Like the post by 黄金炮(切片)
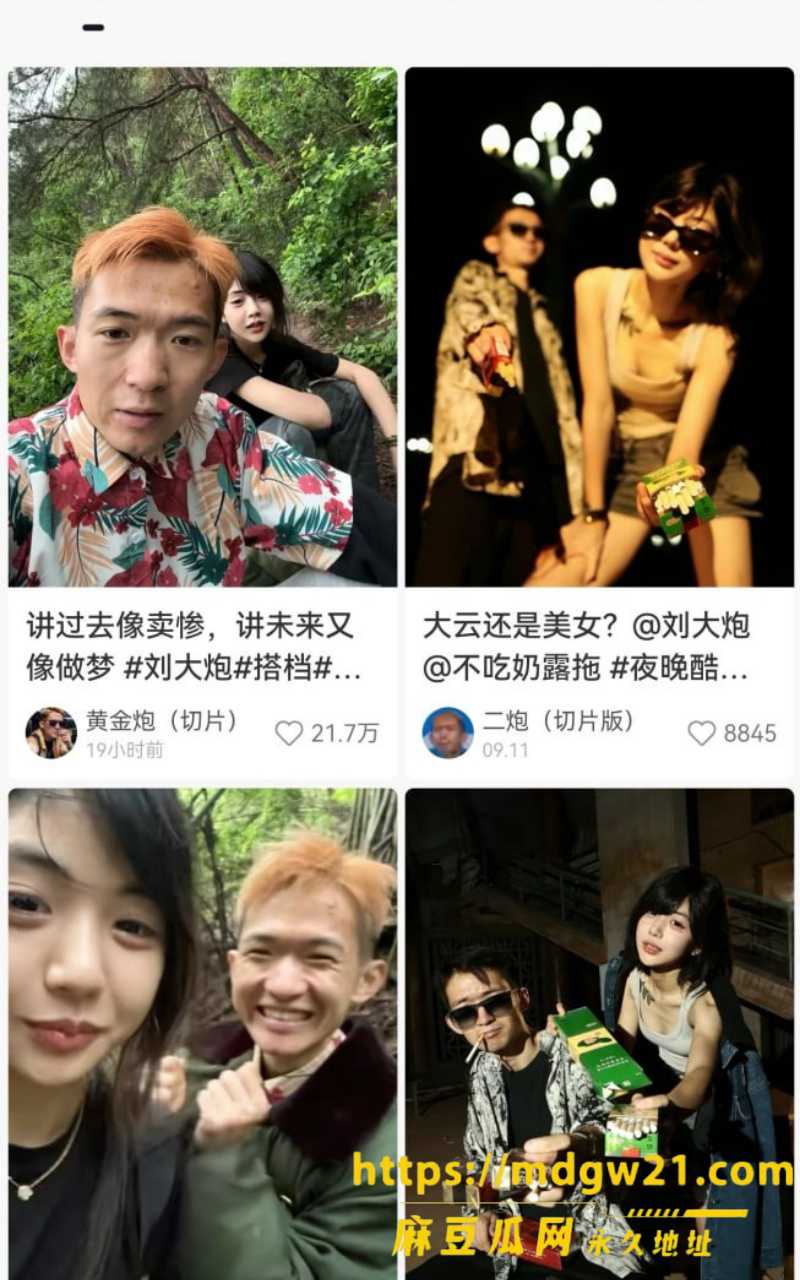The width and height of the screenshot is (800, 1280). click(289, 733)
